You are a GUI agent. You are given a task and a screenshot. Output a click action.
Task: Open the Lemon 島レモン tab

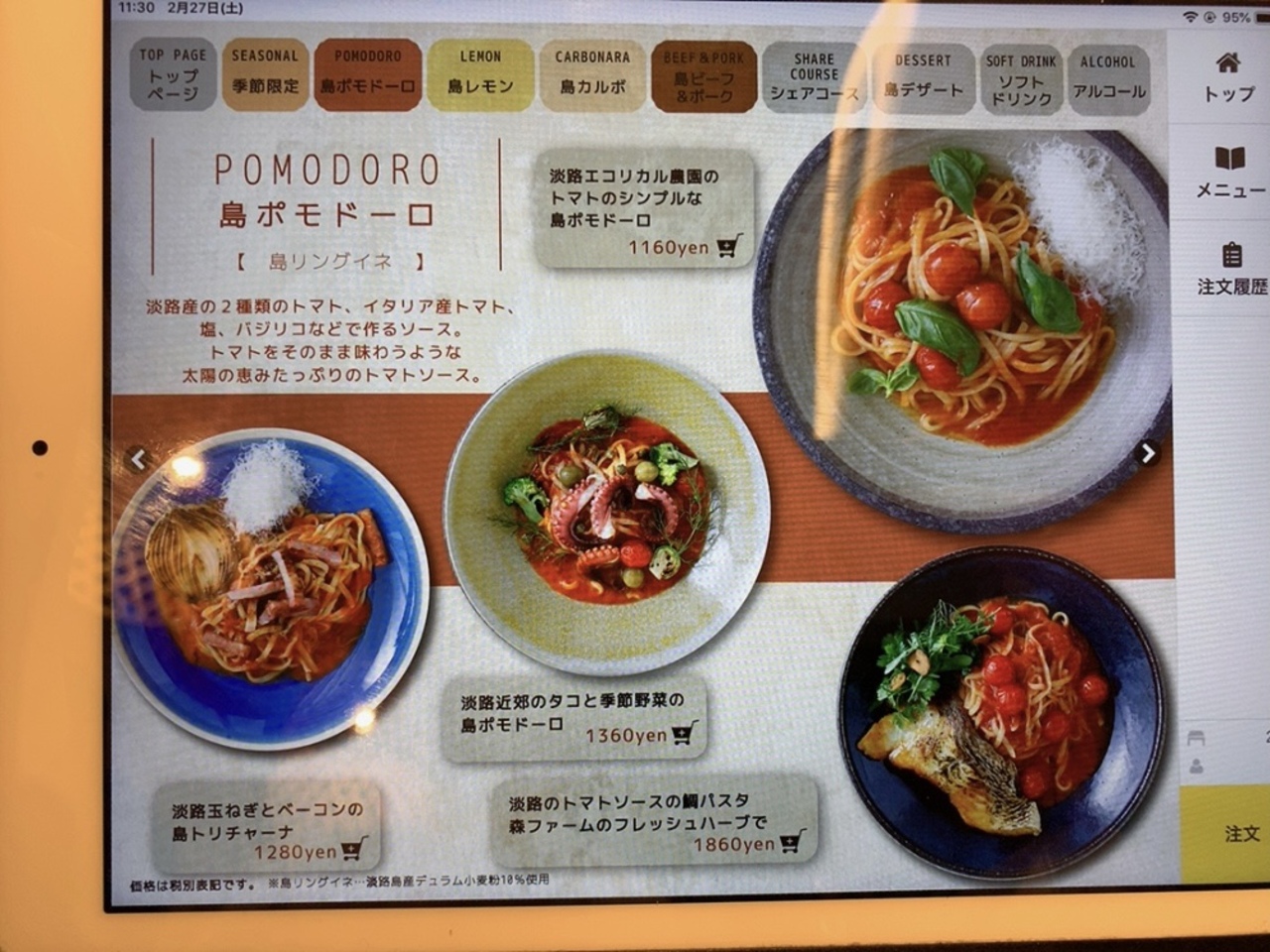[480, 73]
